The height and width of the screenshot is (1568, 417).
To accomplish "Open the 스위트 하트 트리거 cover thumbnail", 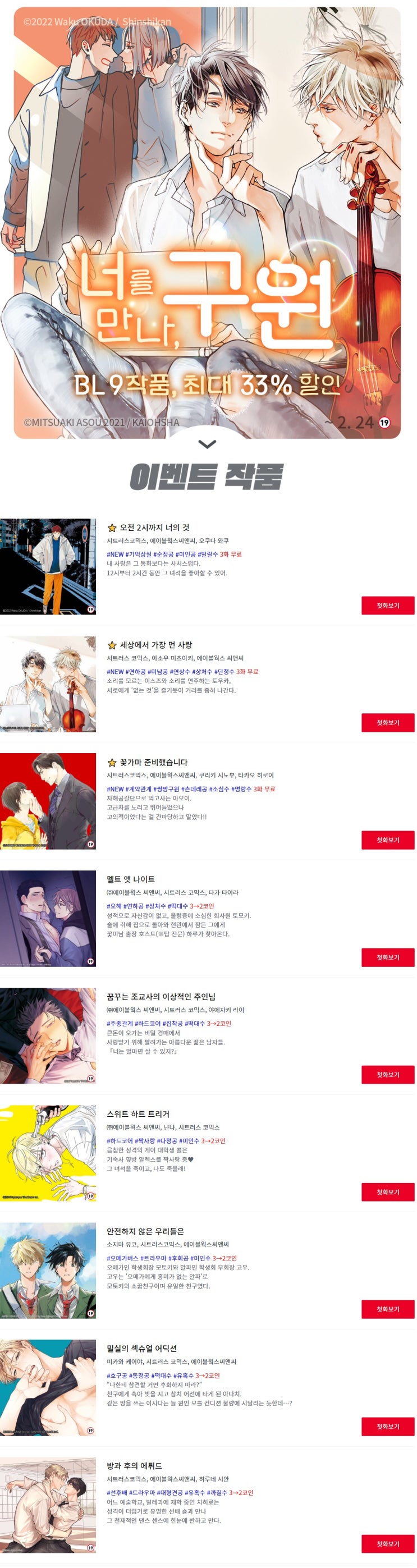I will click(48, 1153).
